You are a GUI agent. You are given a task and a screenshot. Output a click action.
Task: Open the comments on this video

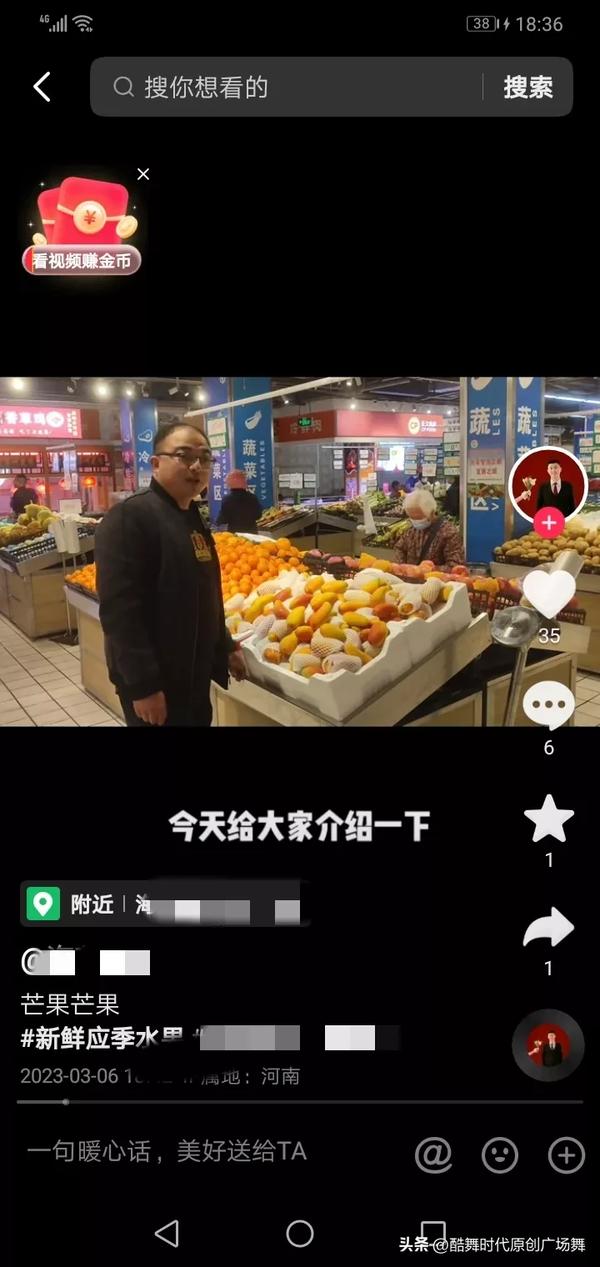pyautogui.click(x=549, y=706)
